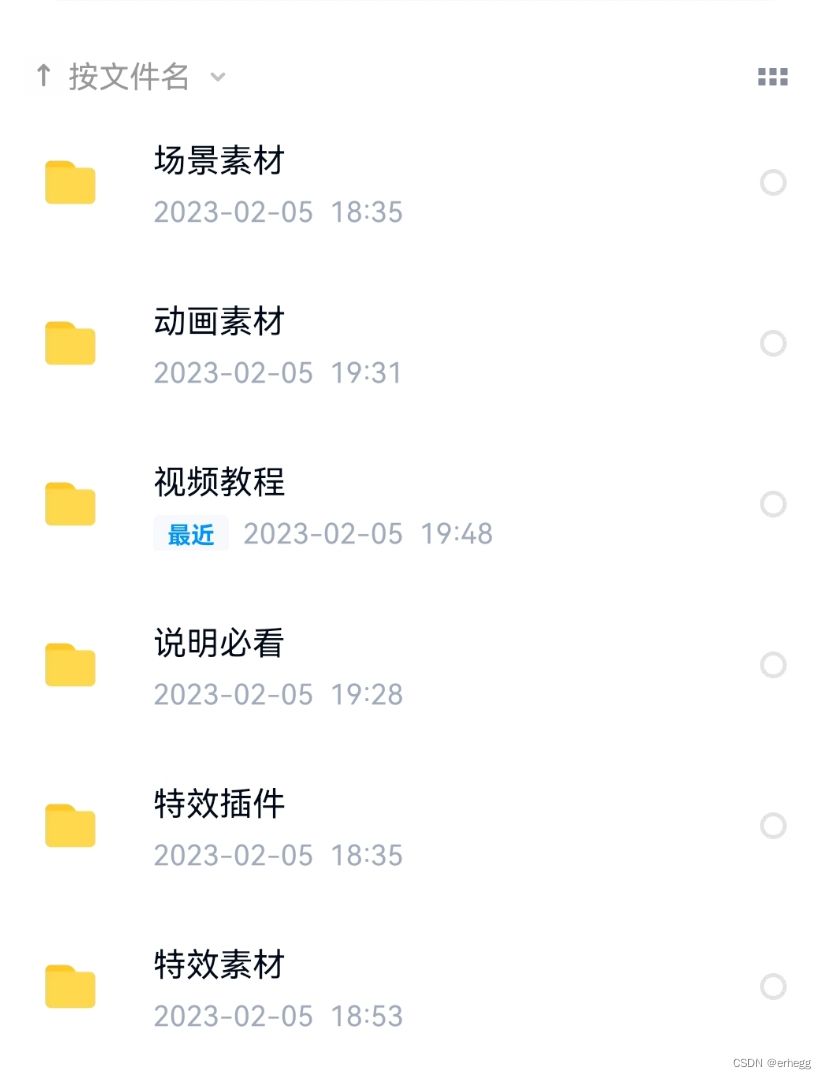The image size is (826, 1079).
Task: Tap the 最近 recent badge
Action: 190,534
